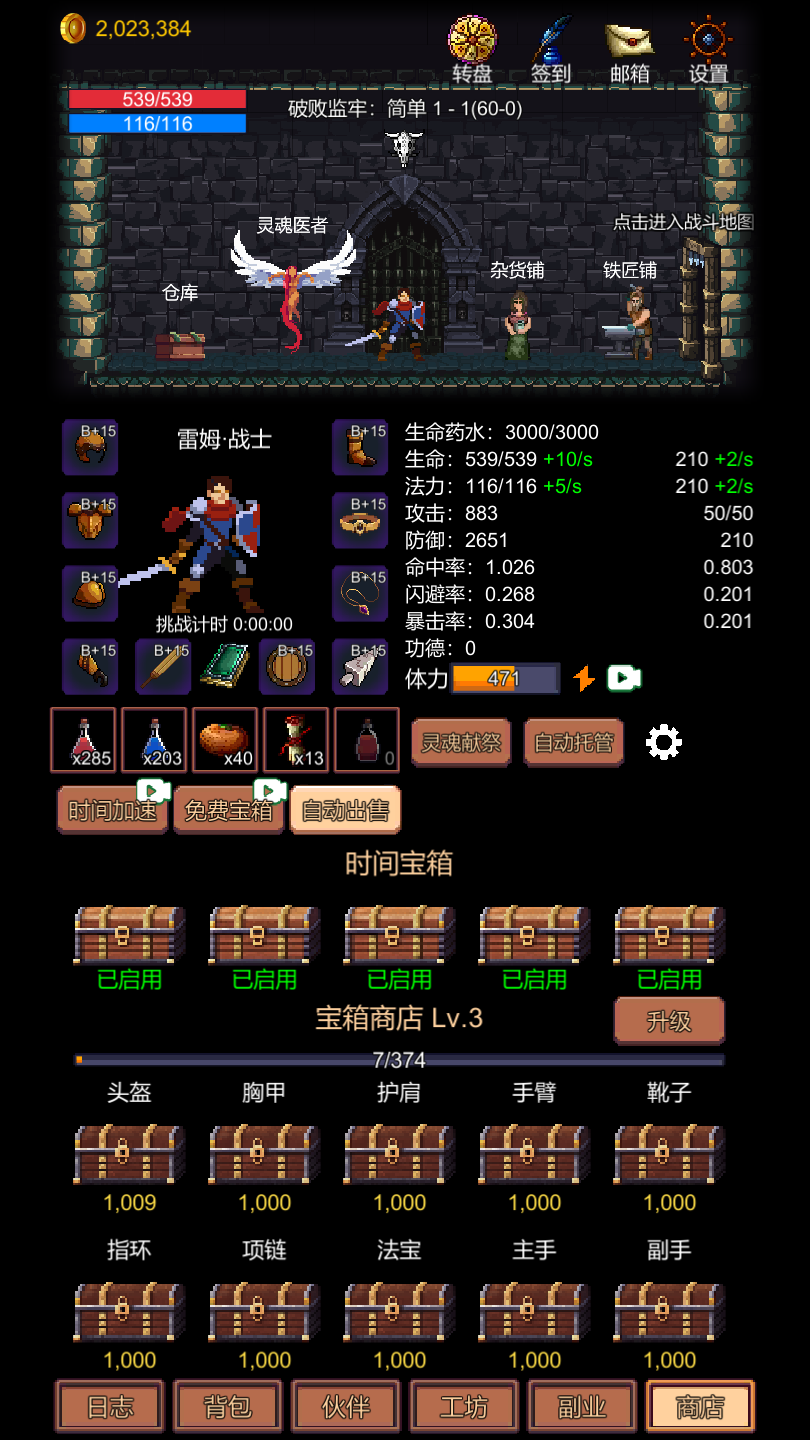Open the 签到 daily check-in

click(x=551, y=48)
